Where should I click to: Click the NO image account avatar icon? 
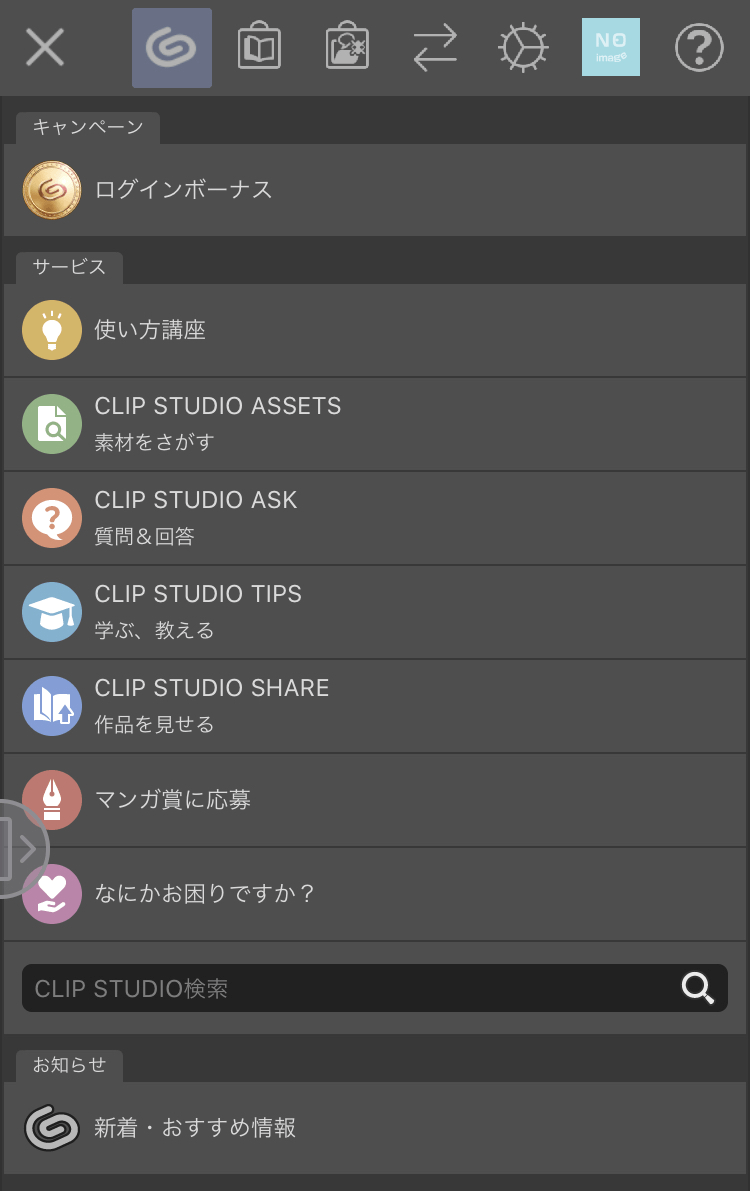(610, 47)
